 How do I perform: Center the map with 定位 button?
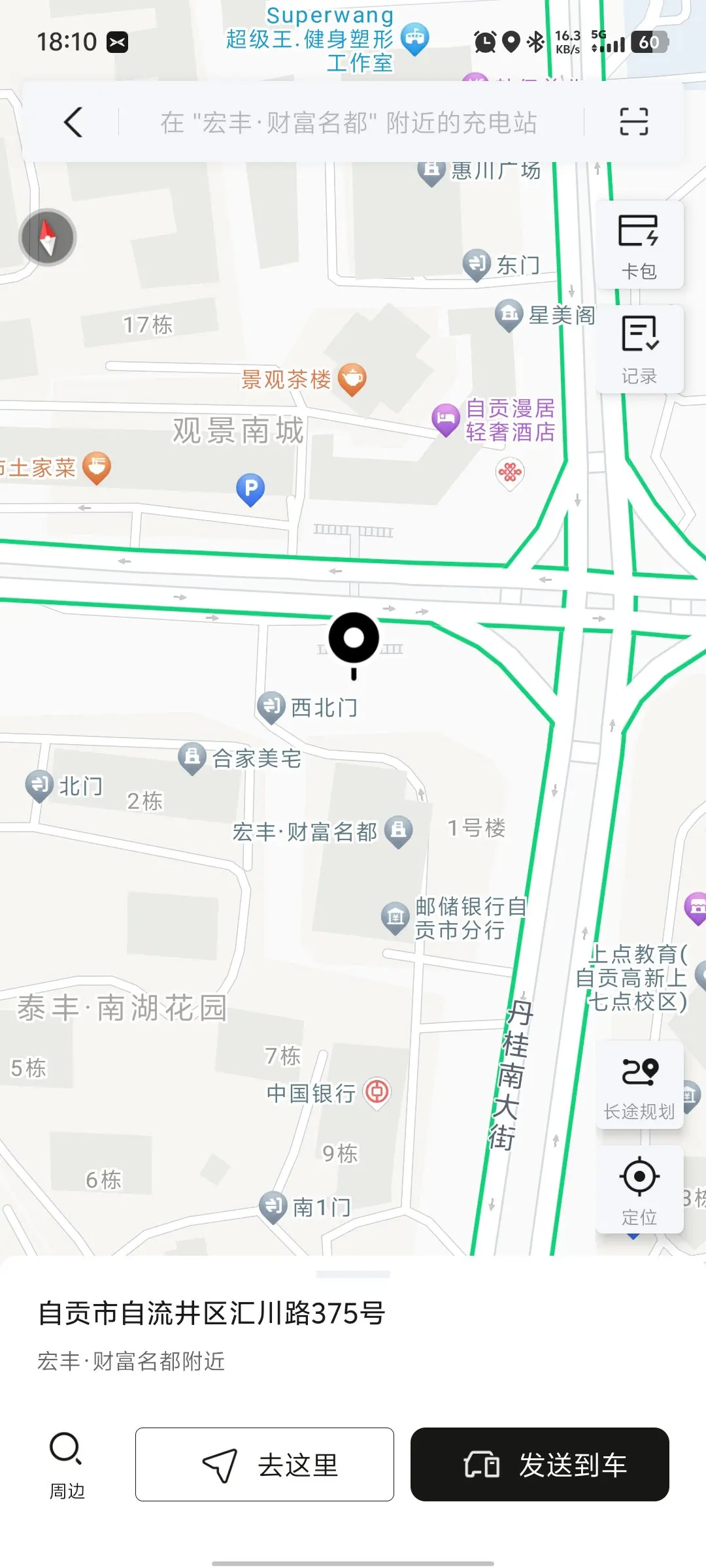(x=639, y=1190)
